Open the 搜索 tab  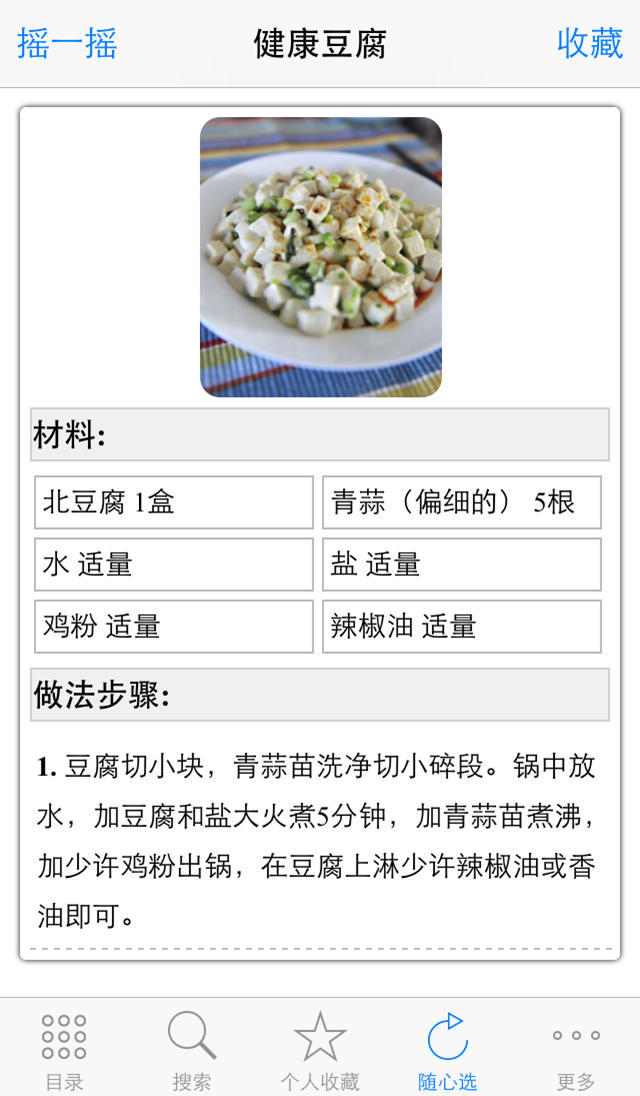[x=192, y=1049]
